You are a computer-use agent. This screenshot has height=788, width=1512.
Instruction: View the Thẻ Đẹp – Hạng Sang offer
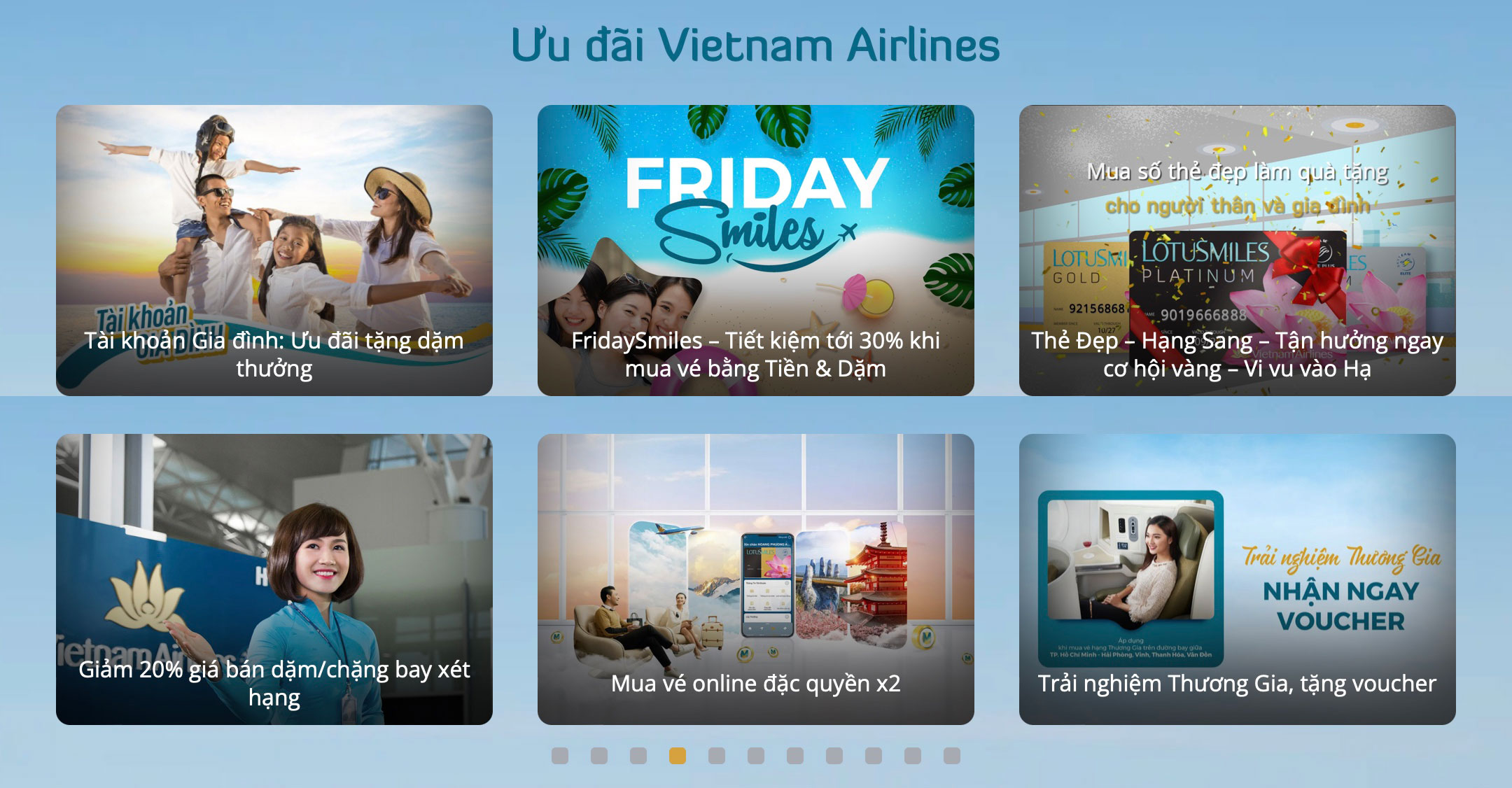point(1237,250)
